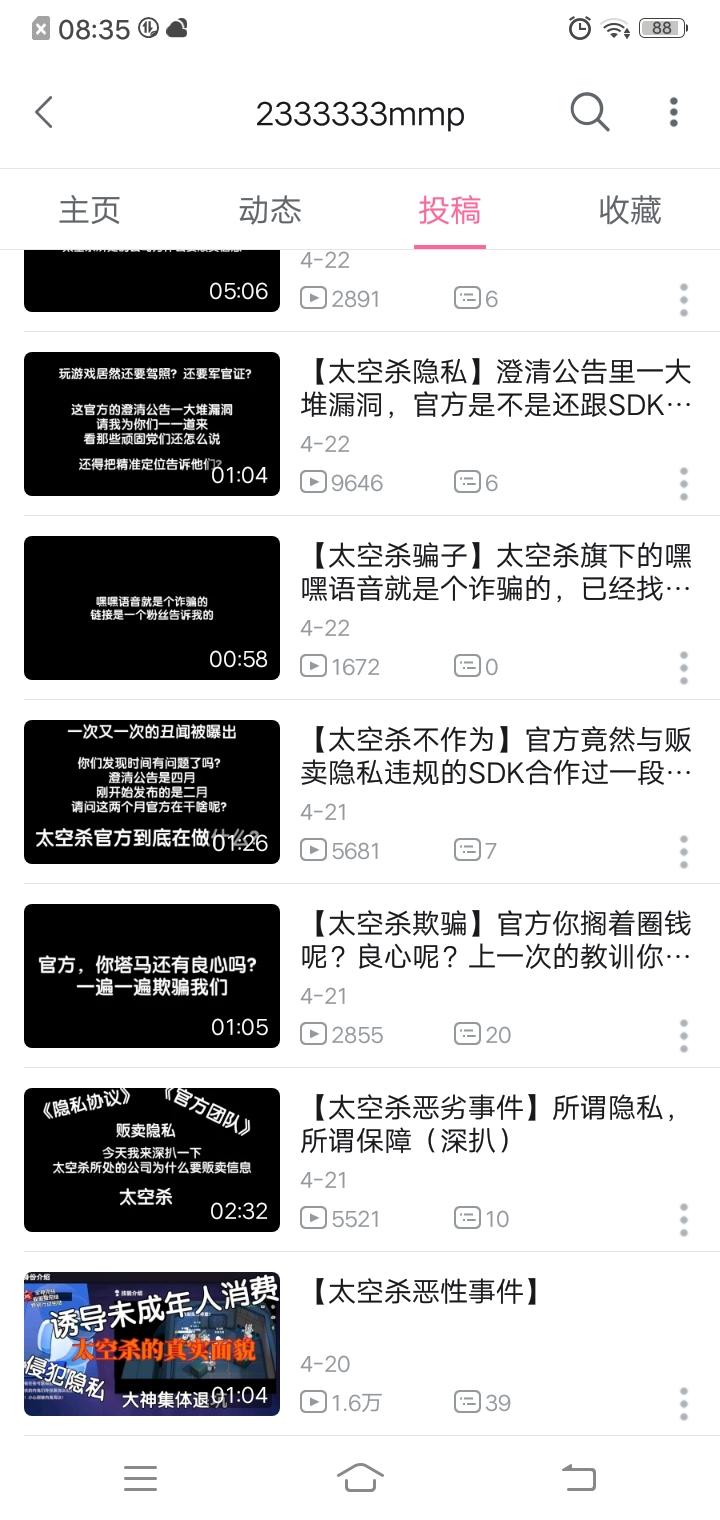Show more options for 【太空杀骗子】 video
Viewport: 720px width, 1520px height.
click(684, 667)
